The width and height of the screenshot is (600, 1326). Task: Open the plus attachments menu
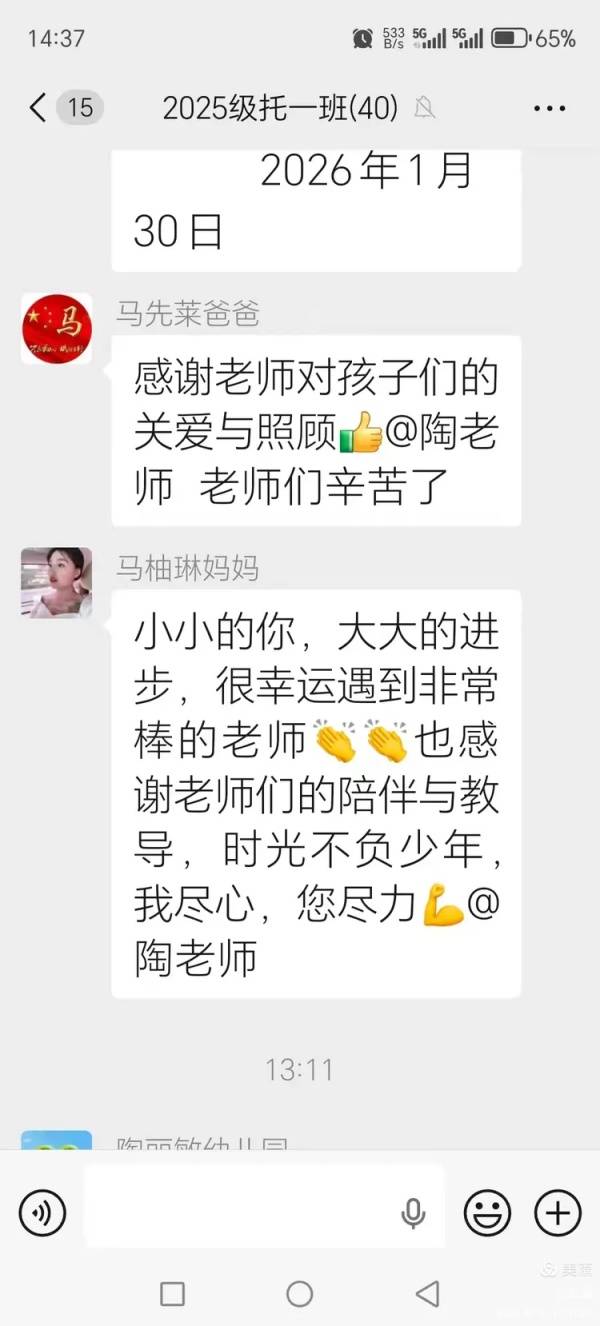click(557, 1213)
